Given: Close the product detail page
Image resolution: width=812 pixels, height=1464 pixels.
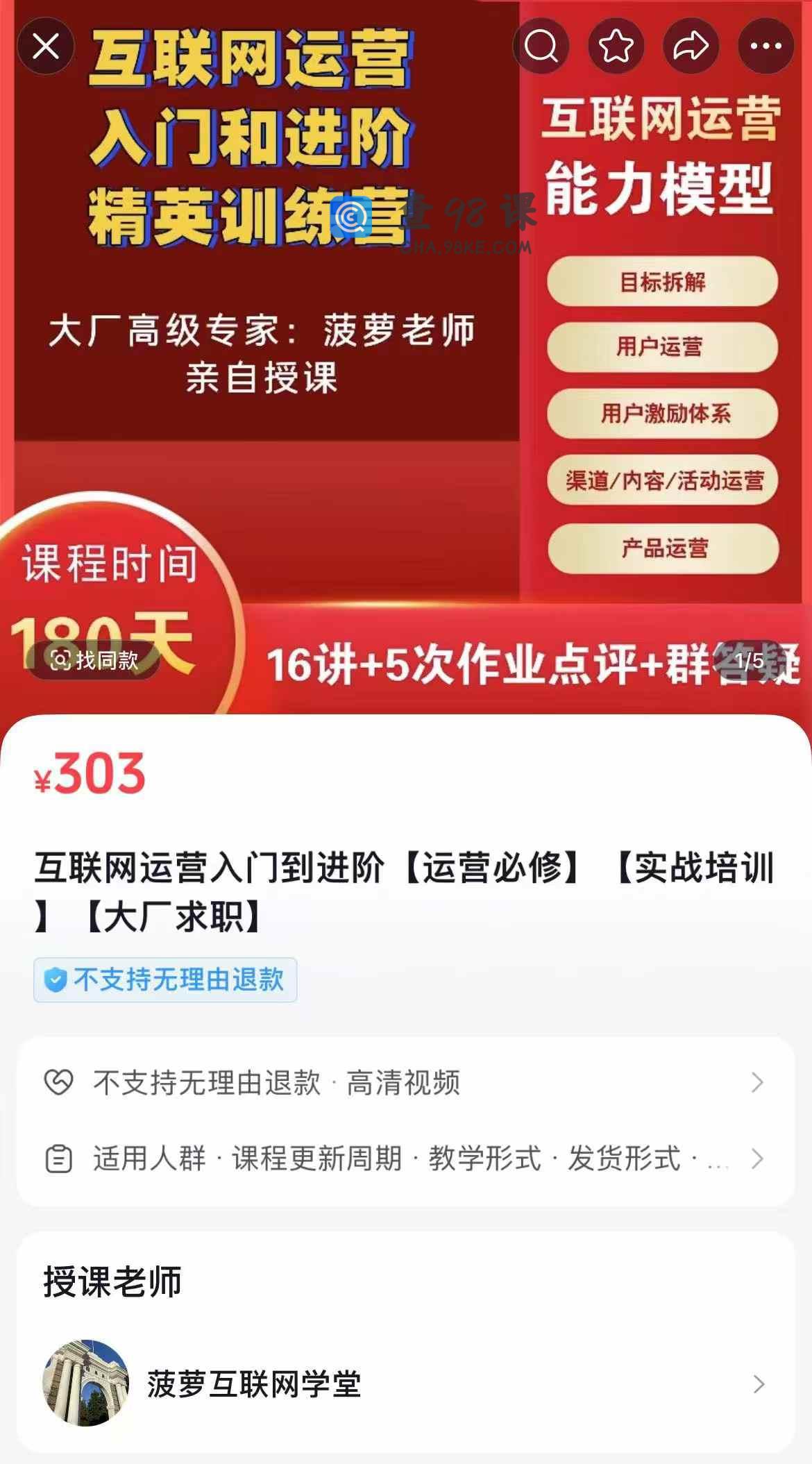Looking at the screenshot, I should (46, 47).
